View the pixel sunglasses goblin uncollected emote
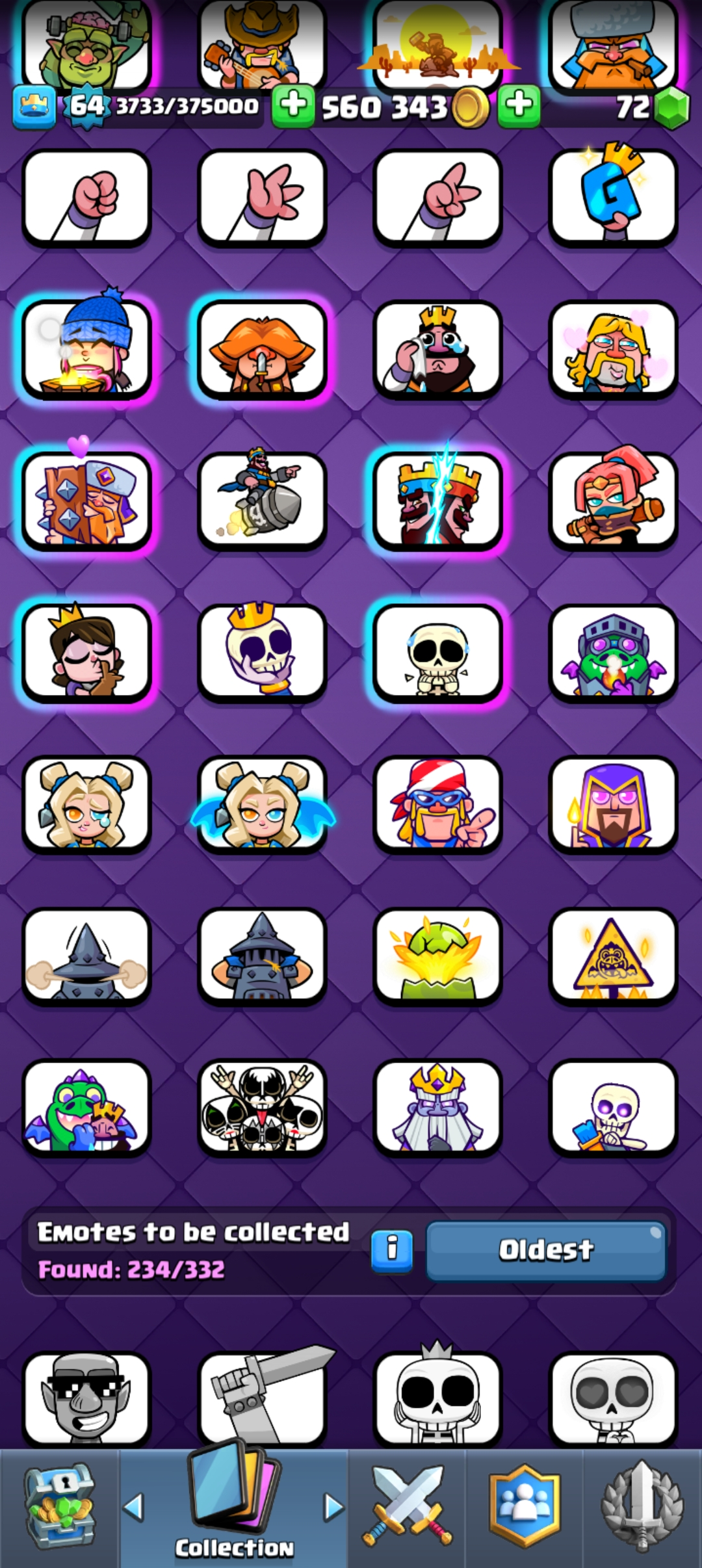This screenshot has height=1568, width=702. tap(86, 1398)
